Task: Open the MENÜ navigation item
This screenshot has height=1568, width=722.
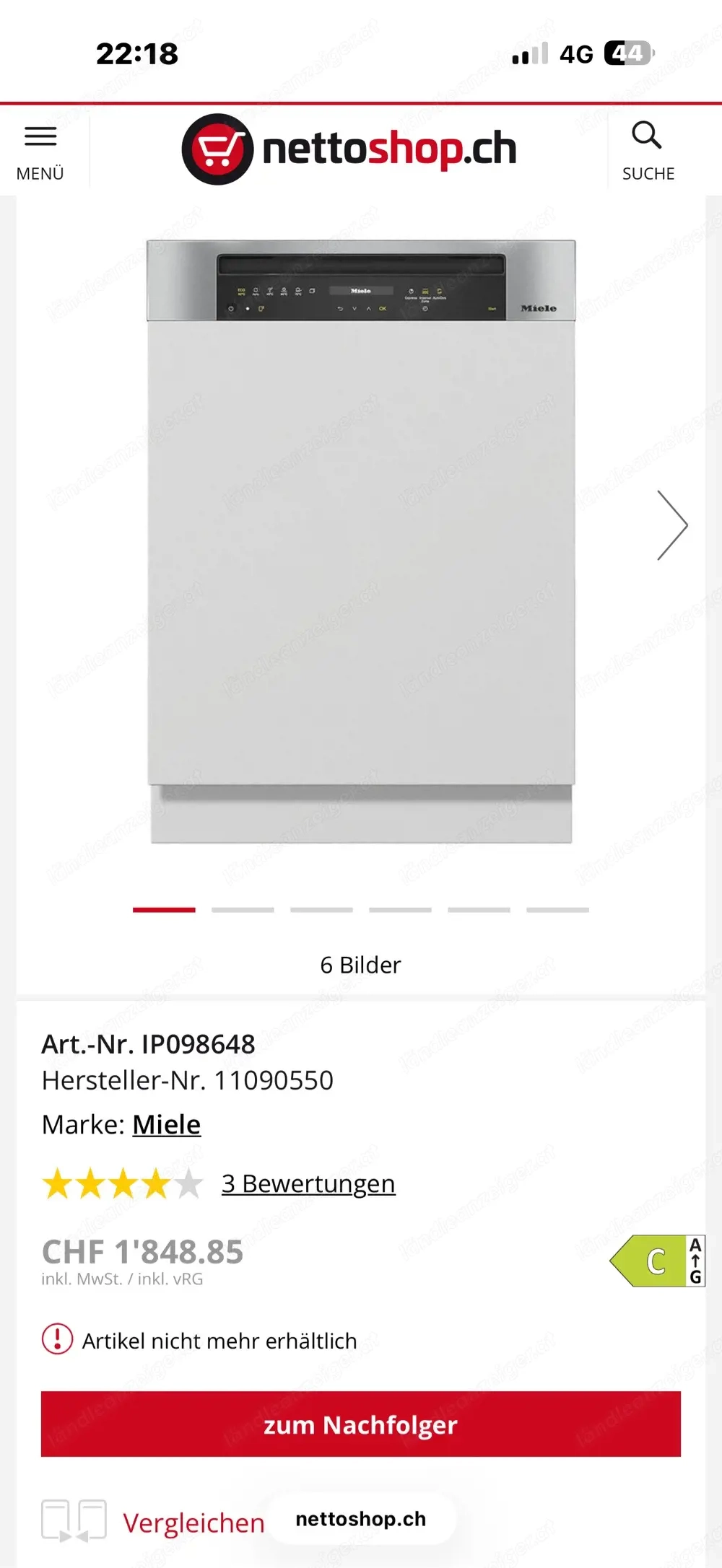Action: pos(40,173)
